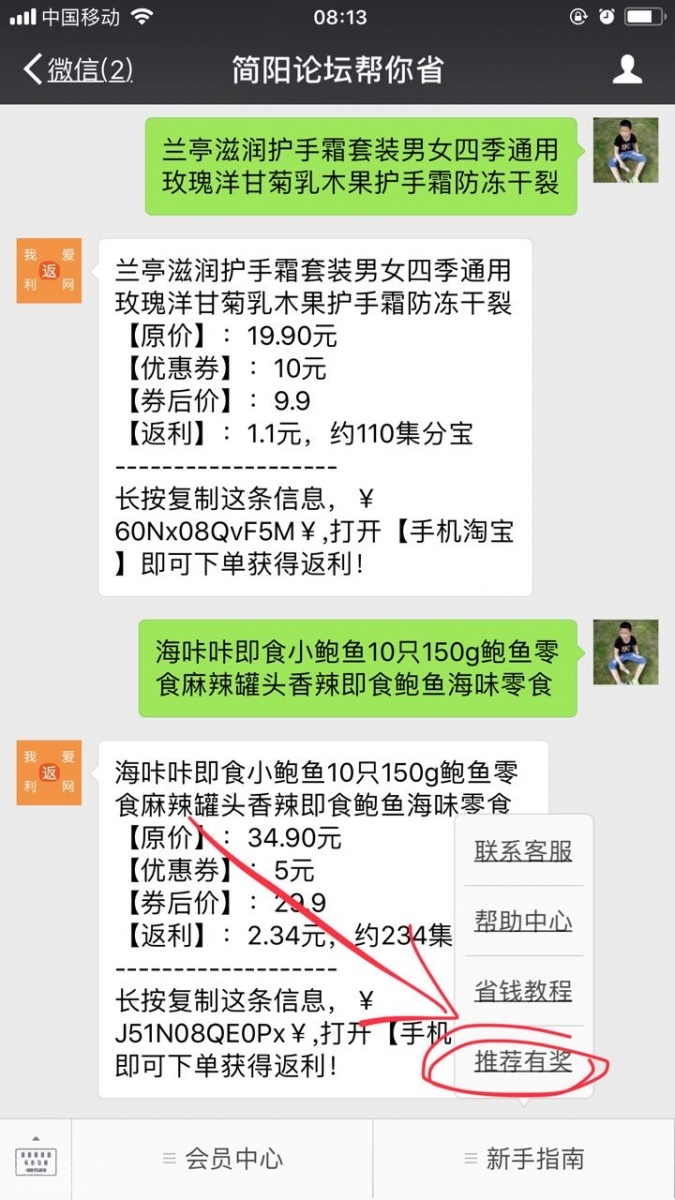Open my avatar beside the 兰亭 hand cream message
The height and width of the screenshot is (1200, 675).
pyautogui.click(x=625, y=150)
